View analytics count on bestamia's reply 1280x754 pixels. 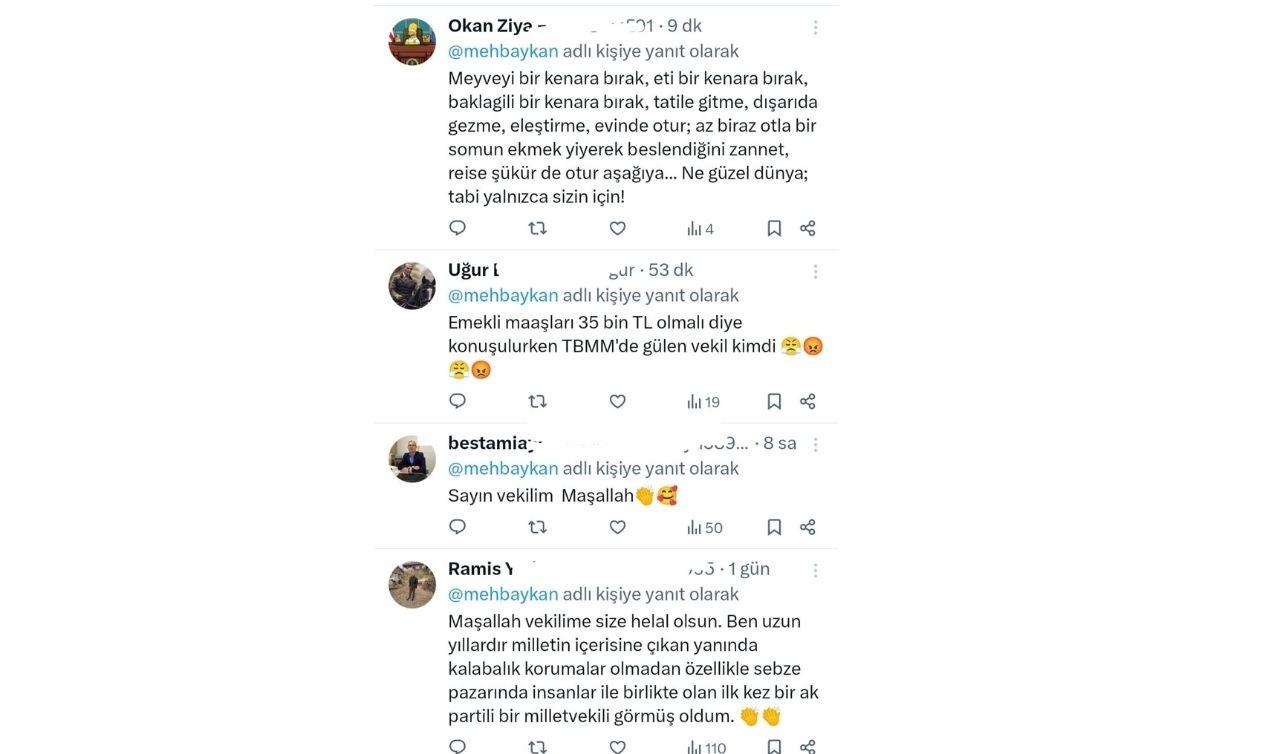tap(704, 527)
